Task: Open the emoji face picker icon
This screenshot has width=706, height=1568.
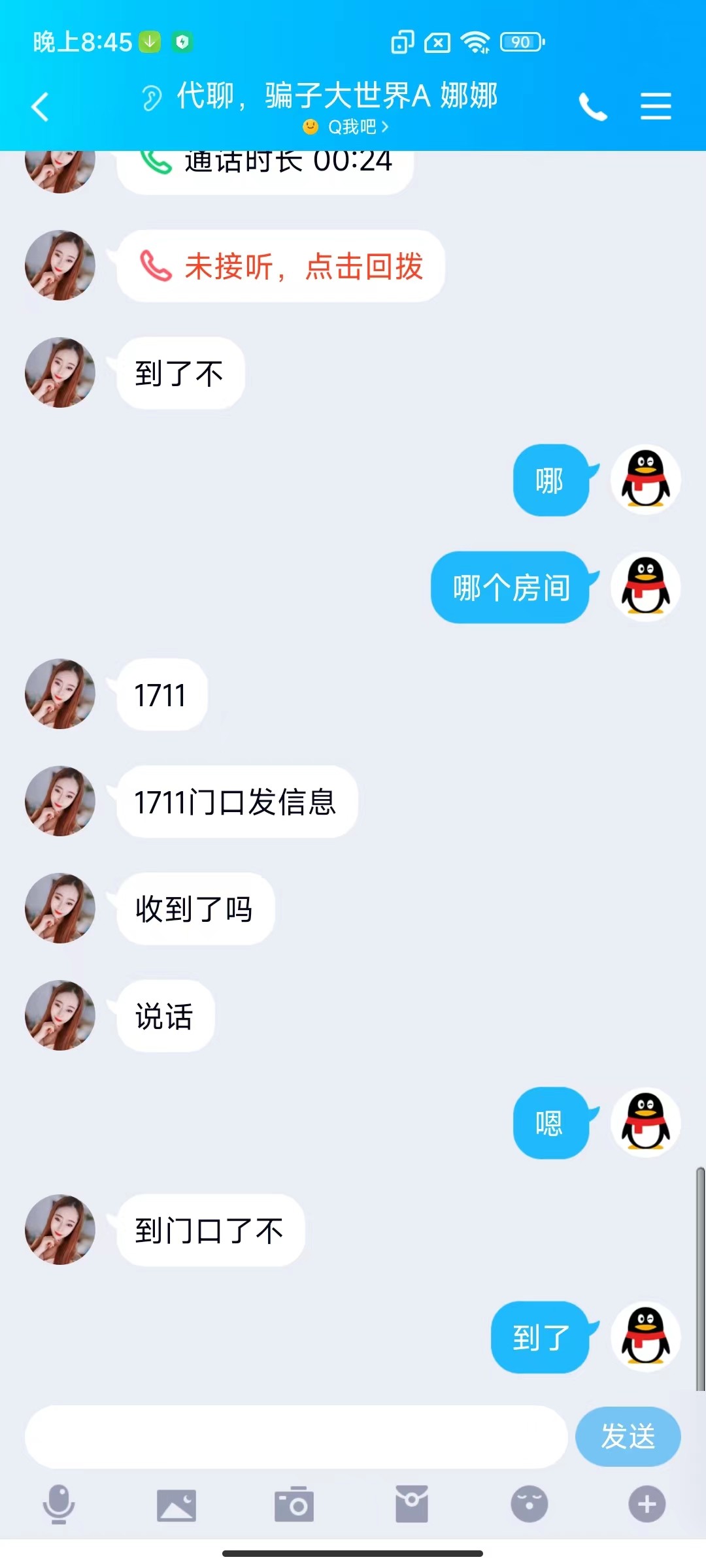Action: [529, 1505]
